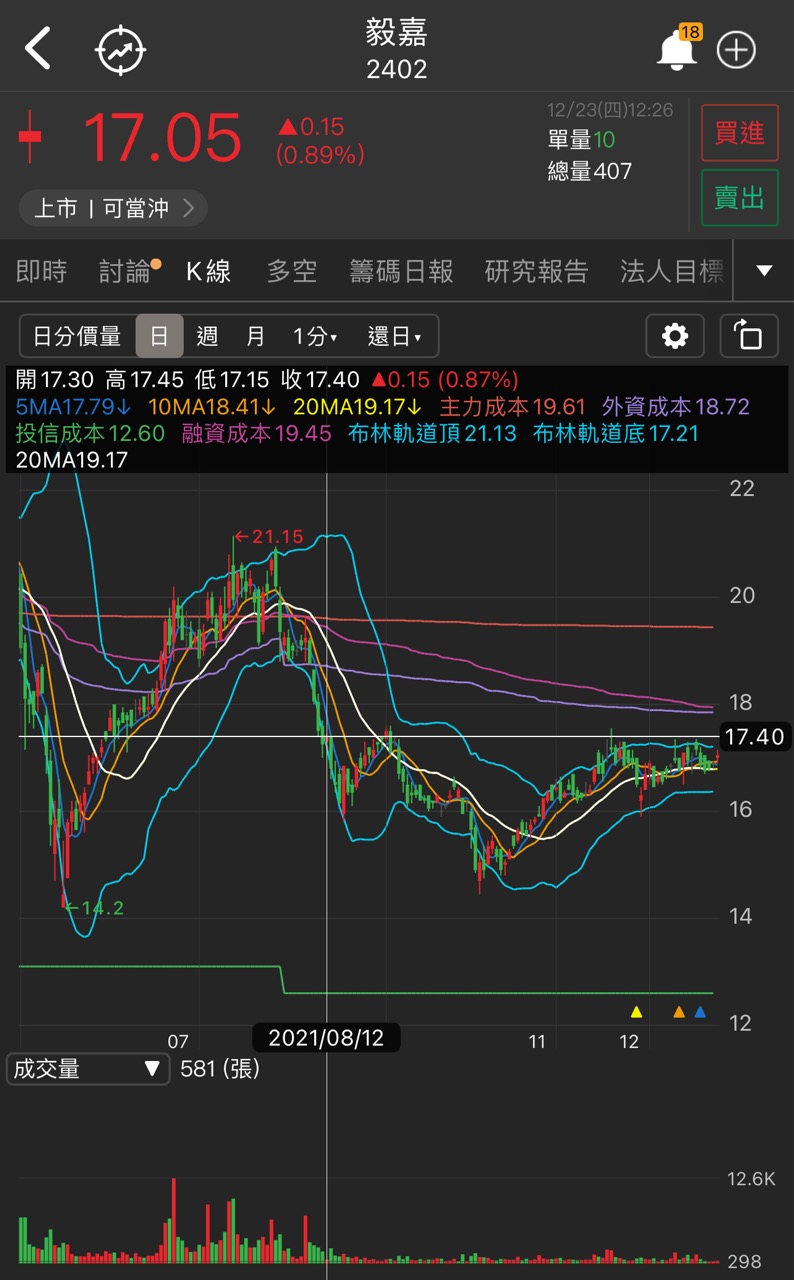
Task: Open the 成交量 indicator dropdown
Action: [x=86, y=1069]
